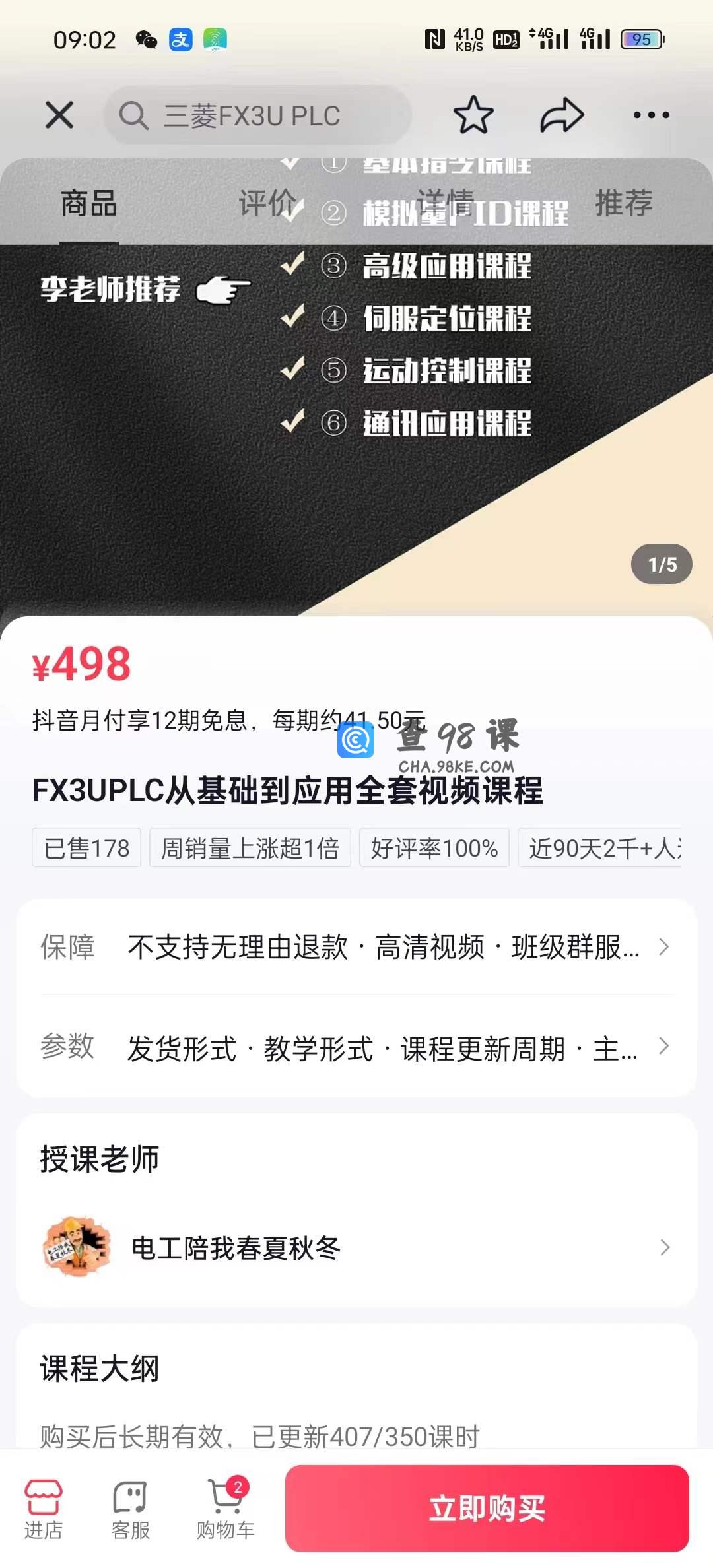Open the overflow menu

click(x=651, y=115)
